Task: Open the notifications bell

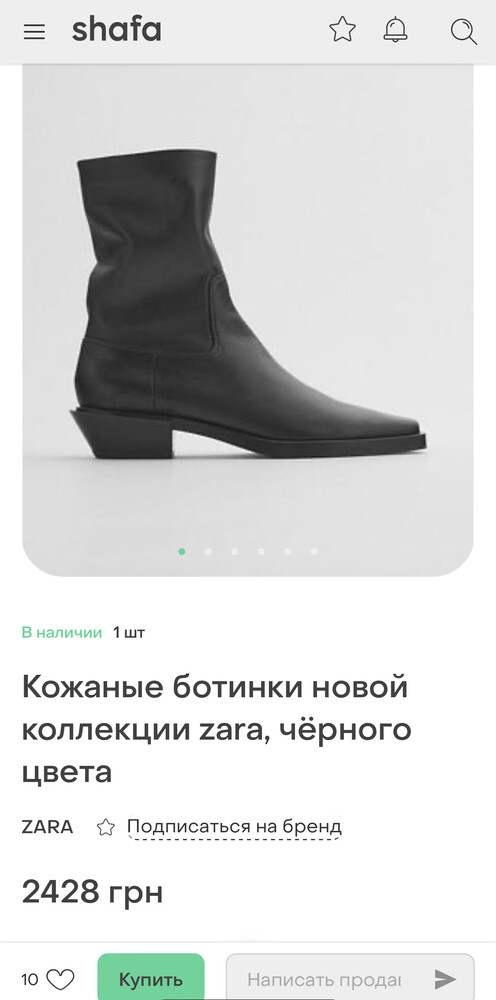Action: [x=396, y=30]
